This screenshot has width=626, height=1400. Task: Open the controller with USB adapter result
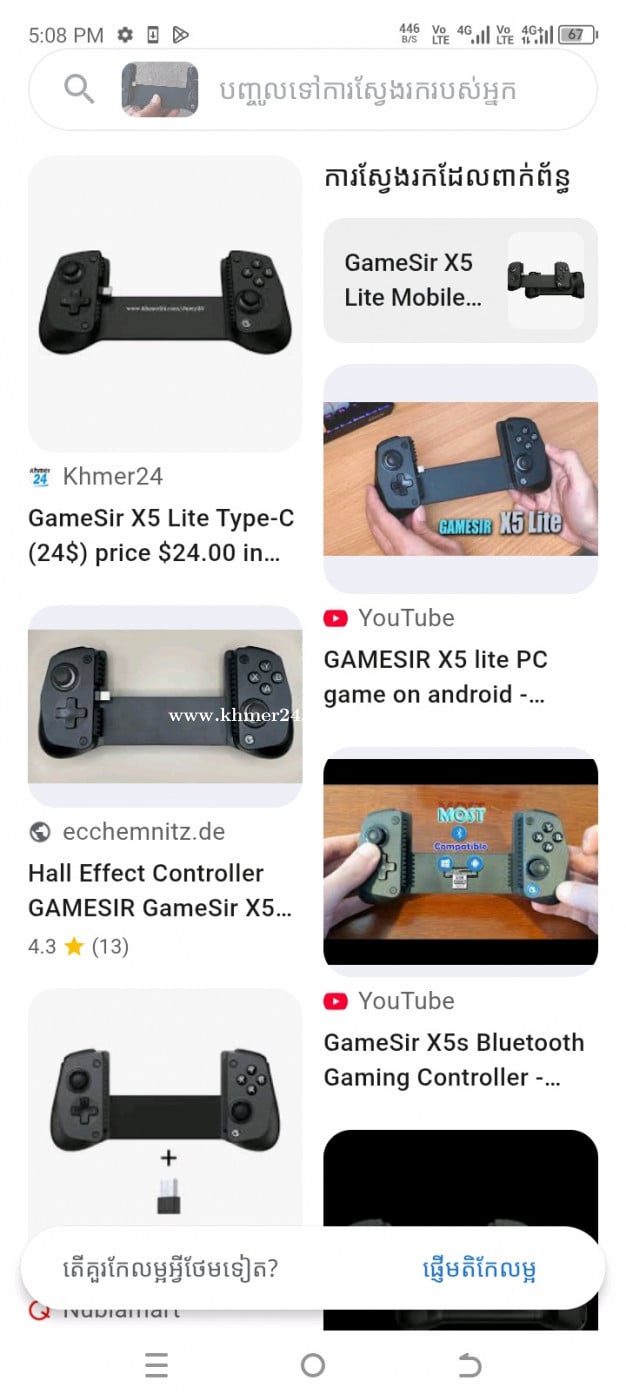click(x=165, y=1110)
